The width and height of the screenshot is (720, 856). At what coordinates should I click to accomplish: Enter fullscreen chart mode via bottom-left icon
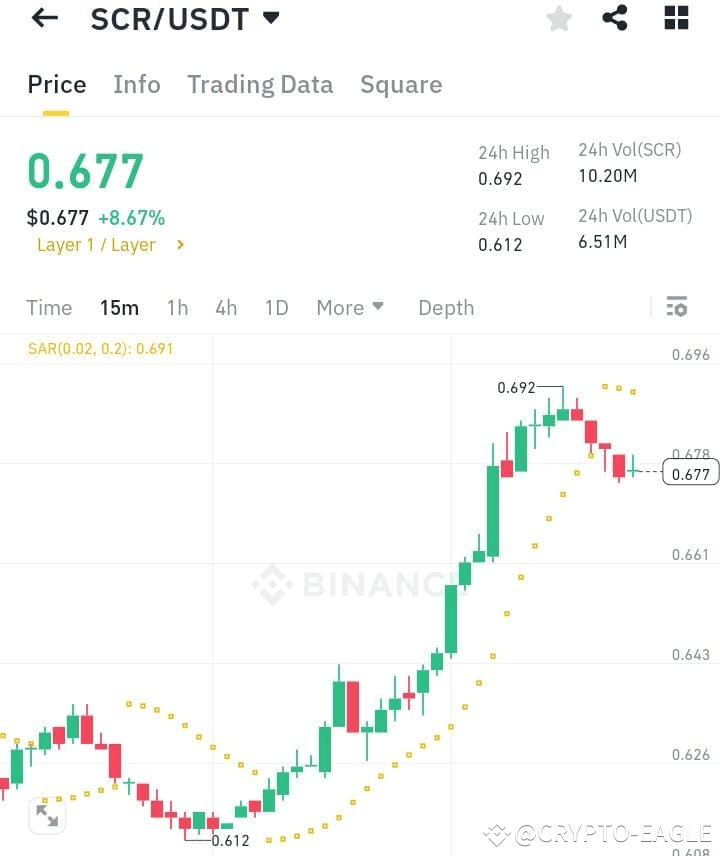point(46,816)
